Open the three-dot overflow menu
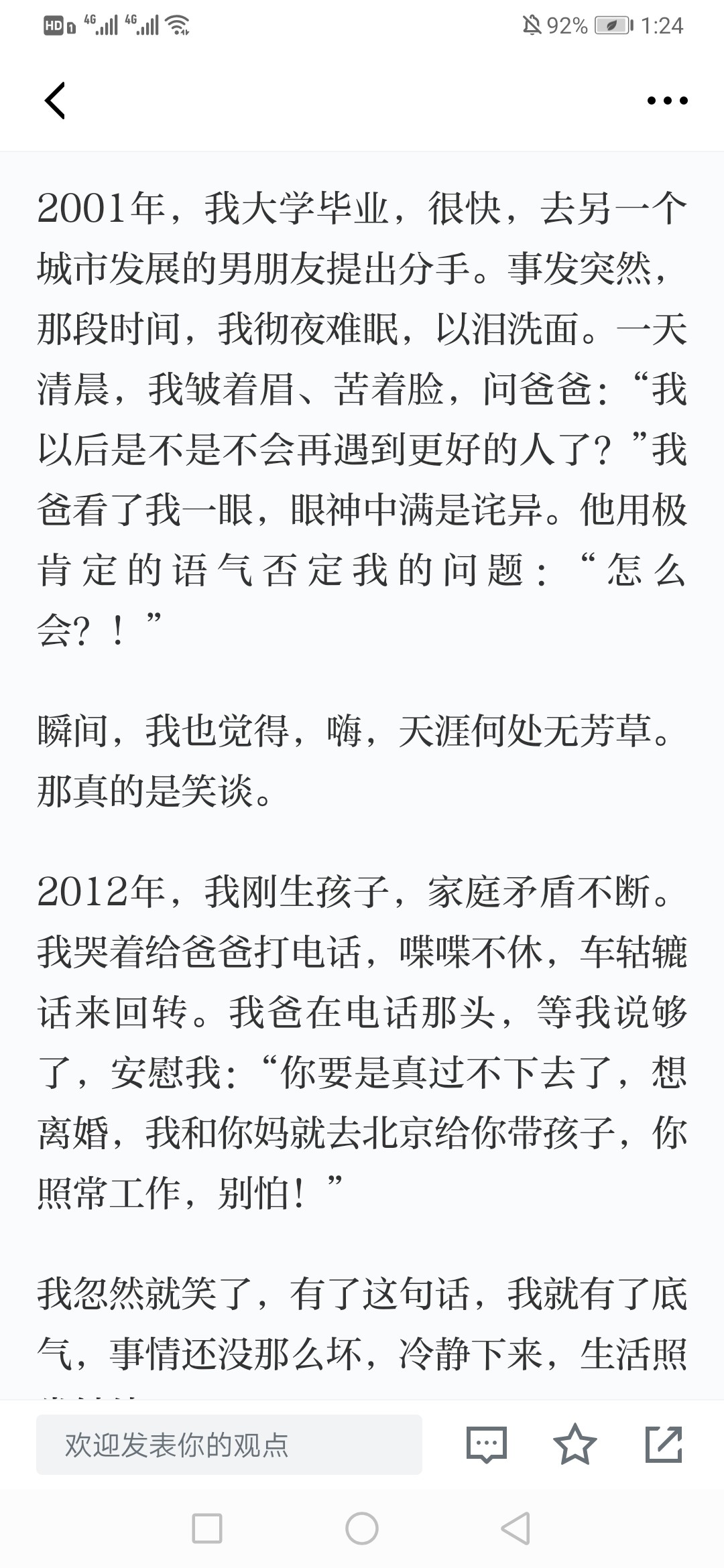 point(667,101)
